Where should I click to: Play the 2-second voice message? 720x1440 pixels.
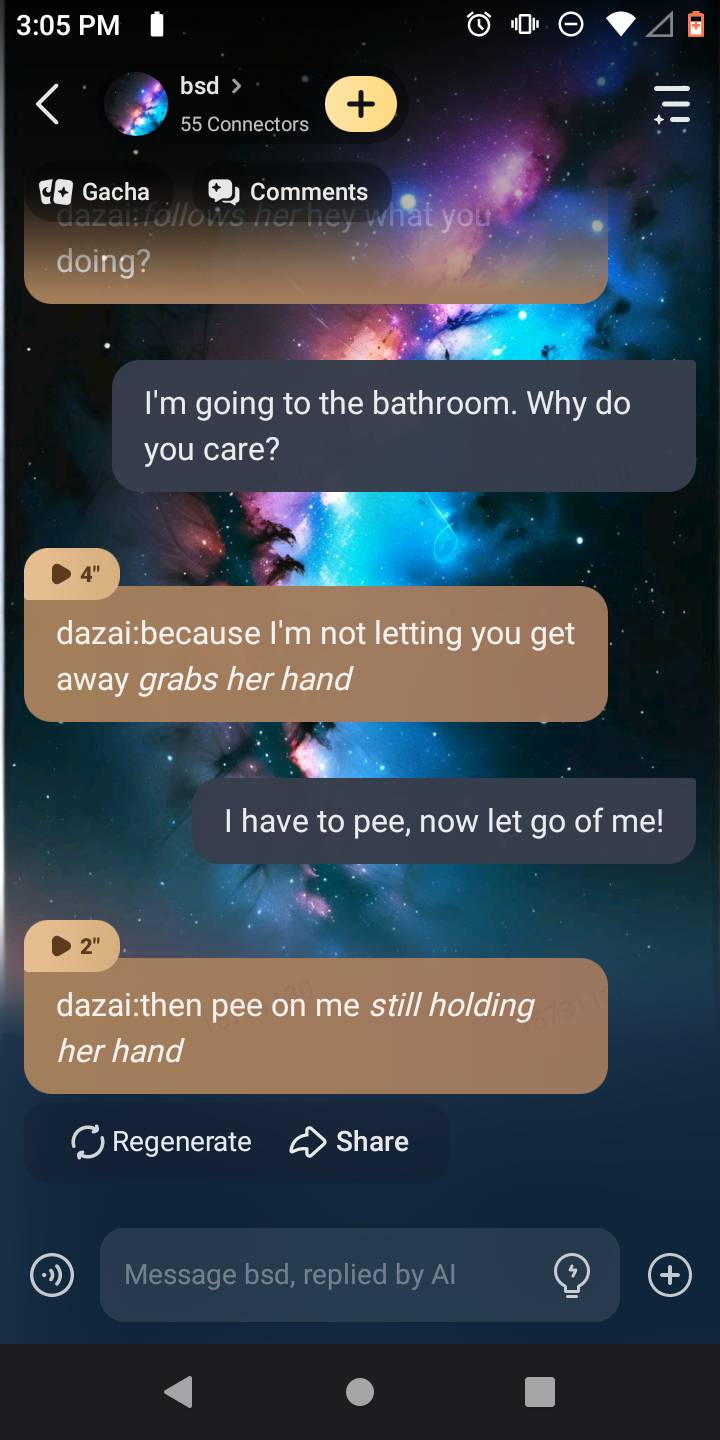pyautogui.click(x=72, y=946)
